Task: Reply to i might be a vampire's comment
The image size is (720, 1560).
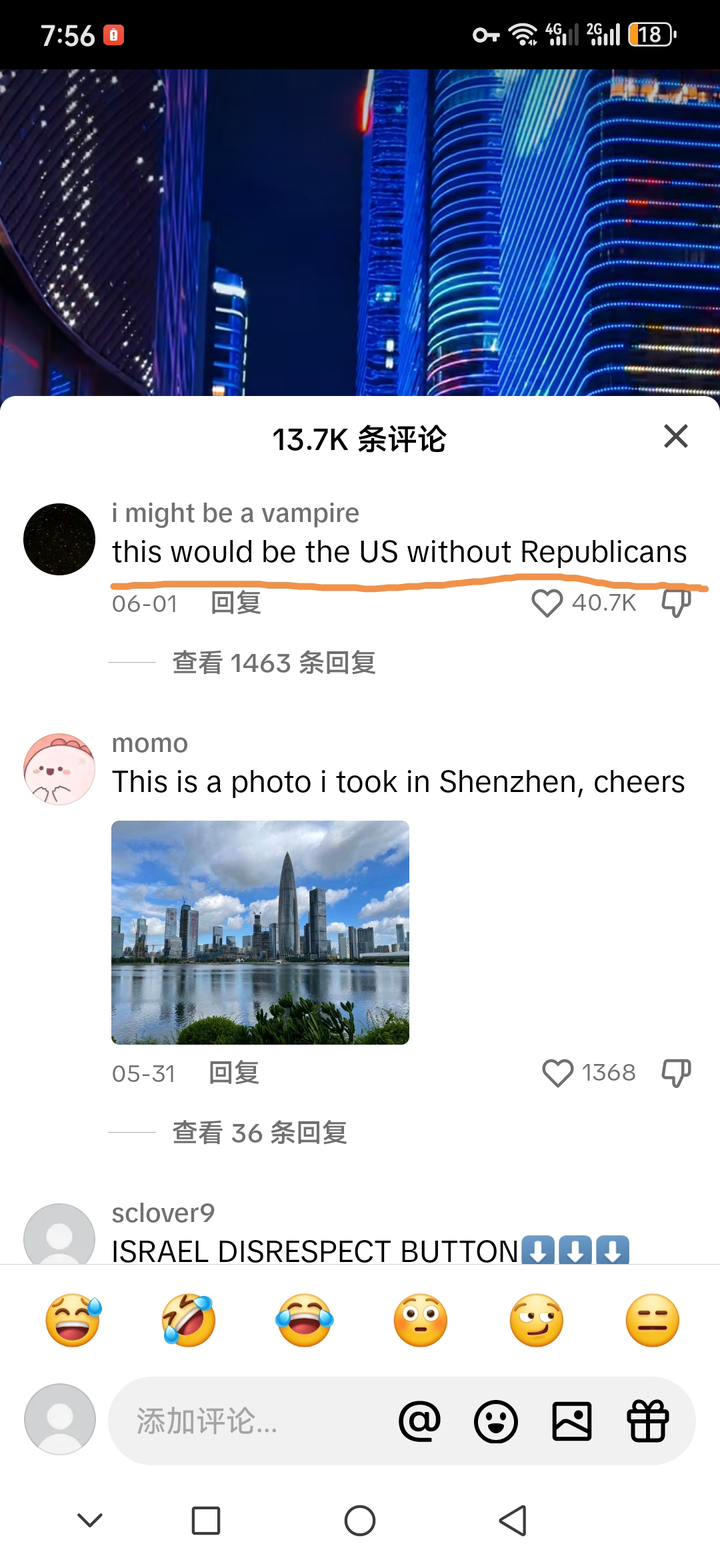Action: 236,603
